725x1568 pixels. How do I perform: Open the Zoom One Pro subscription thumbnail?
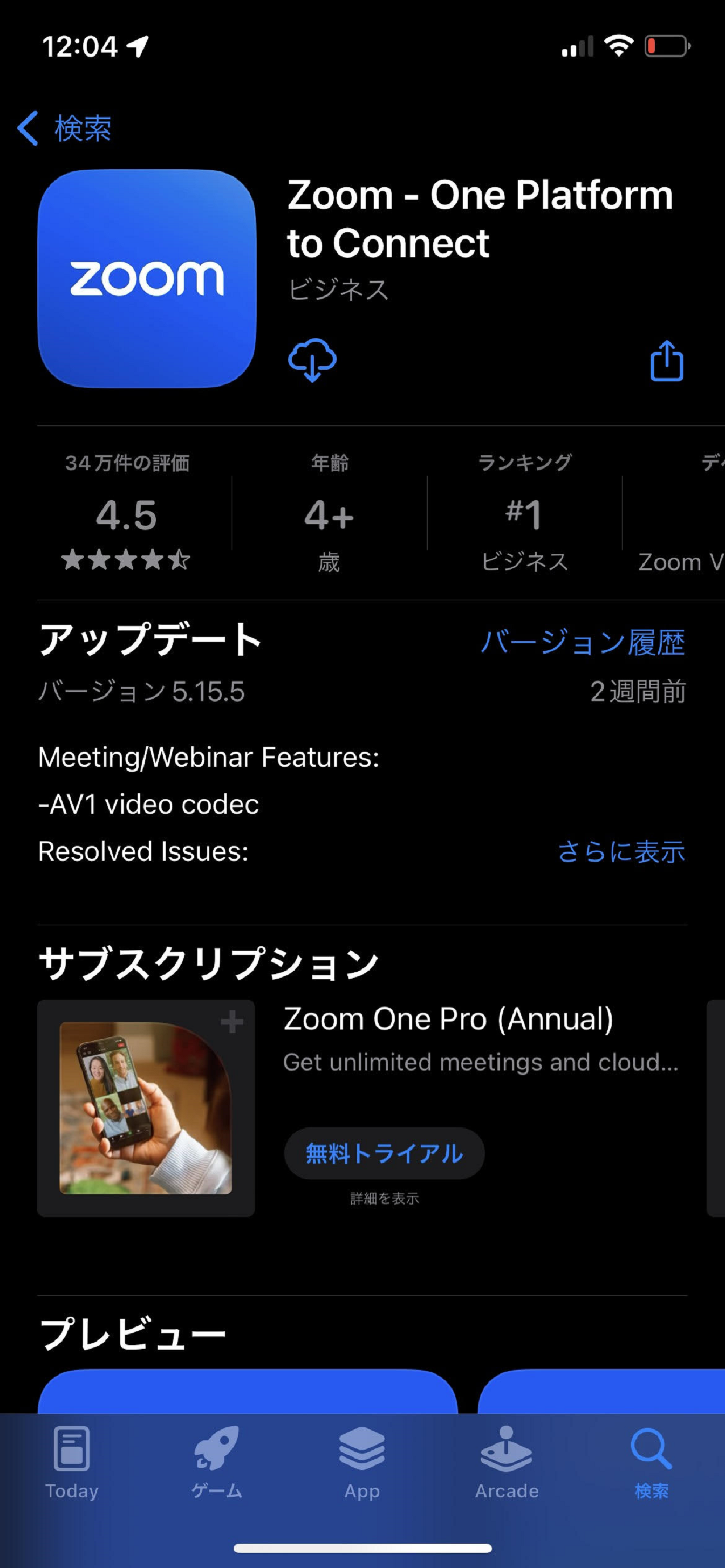point(146,1108)
